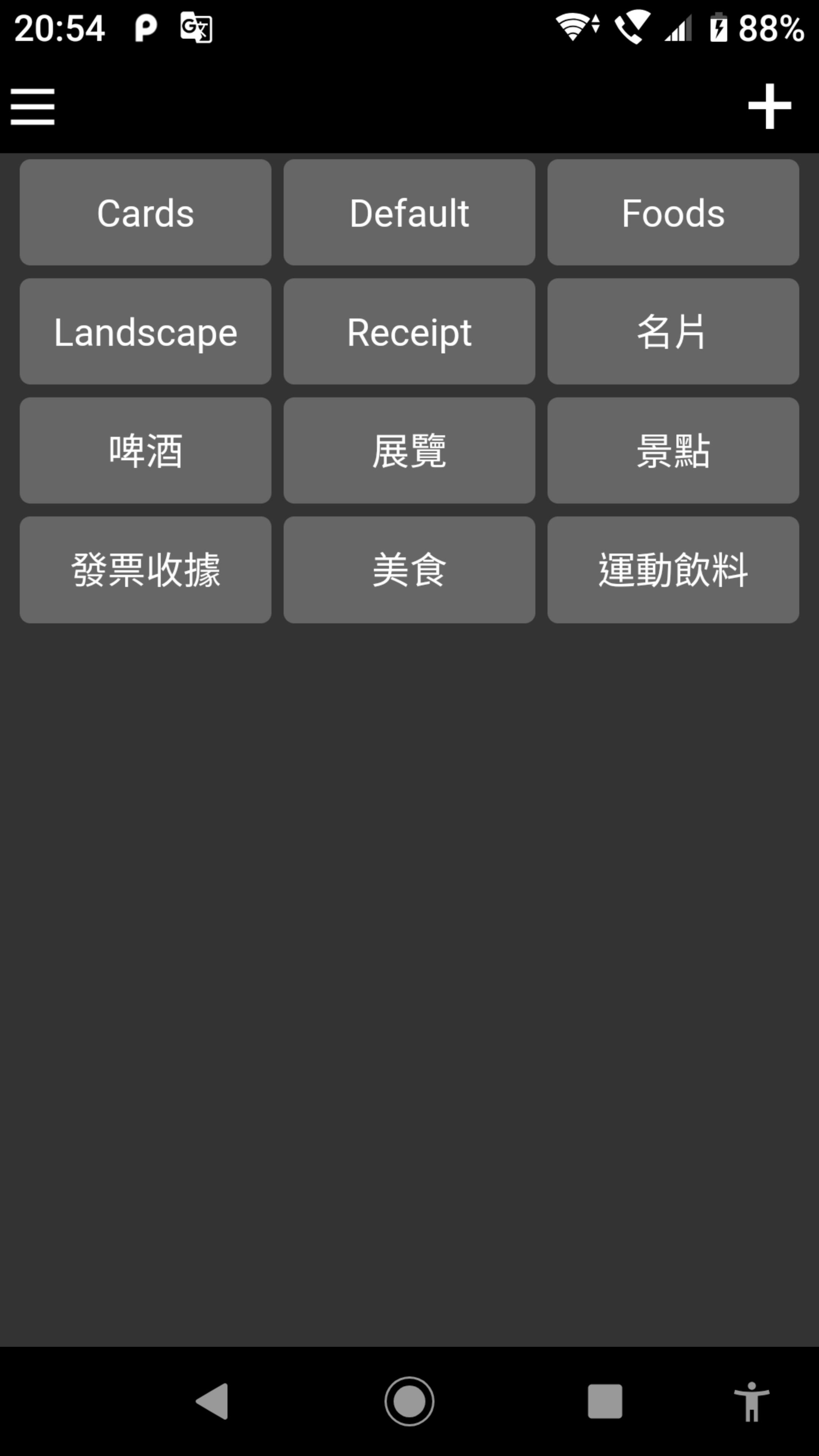The width and height of the screenshot is (819, 1456).
Task: Add a new category with plus icon
Action: coord(769,106)
